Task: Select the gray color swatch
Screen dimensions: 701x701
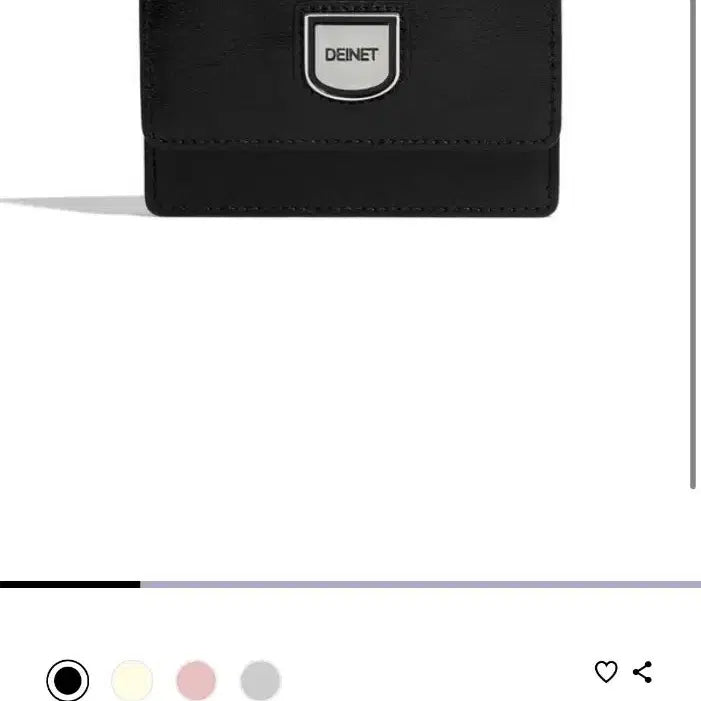Action: (260, 681)
